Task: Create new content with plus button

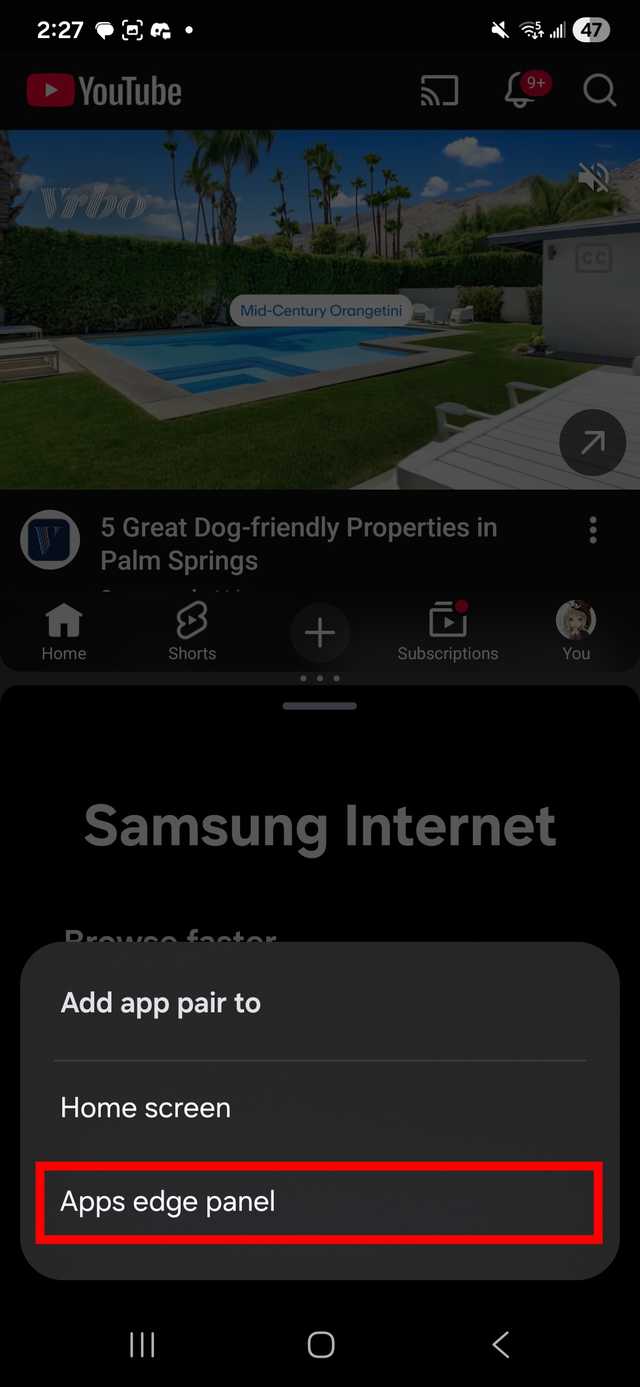Action: [x=320, y=632]
